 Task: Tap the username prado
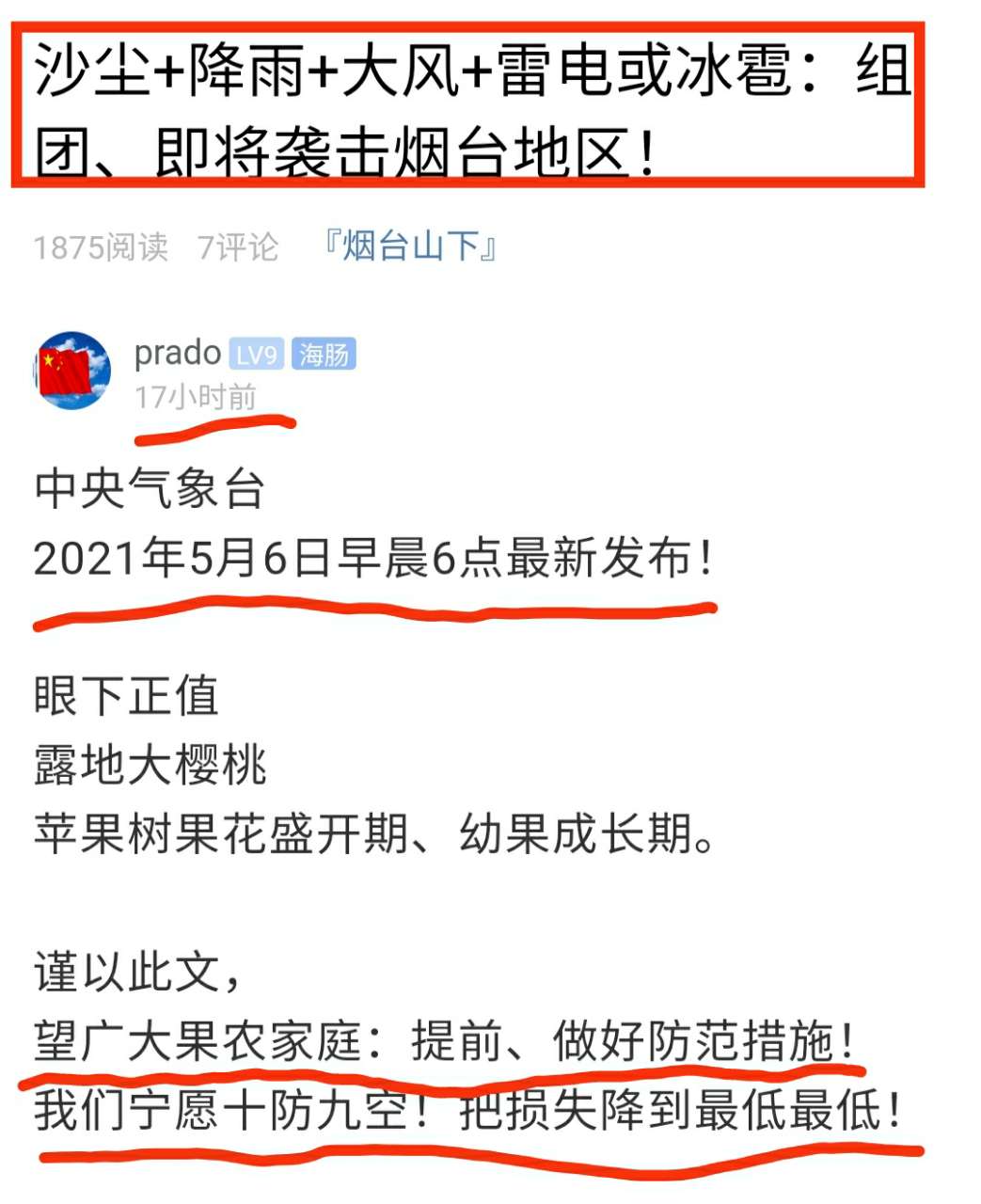coord(177,353)
